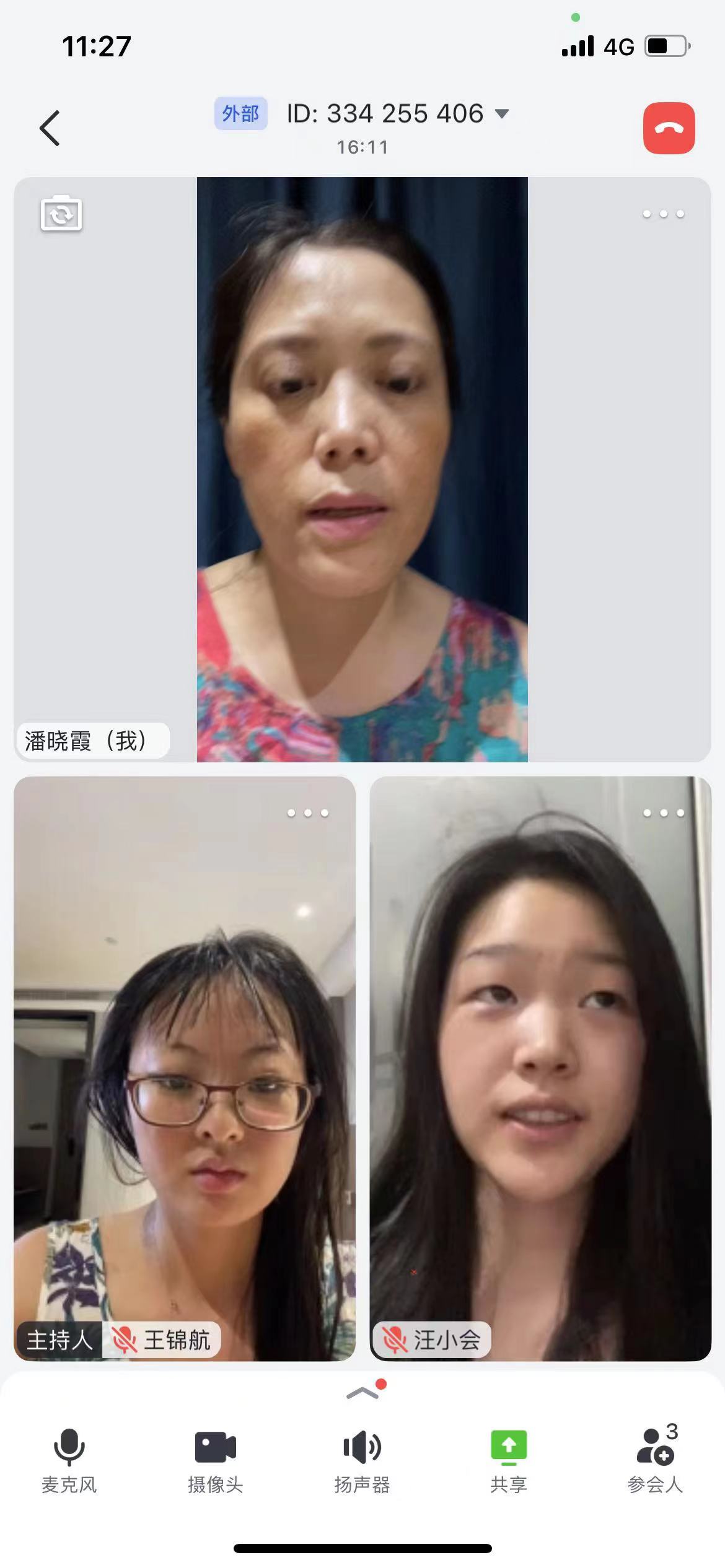
Task: Expand meeting ID 334 255 406 details
Action: (501, 114)
